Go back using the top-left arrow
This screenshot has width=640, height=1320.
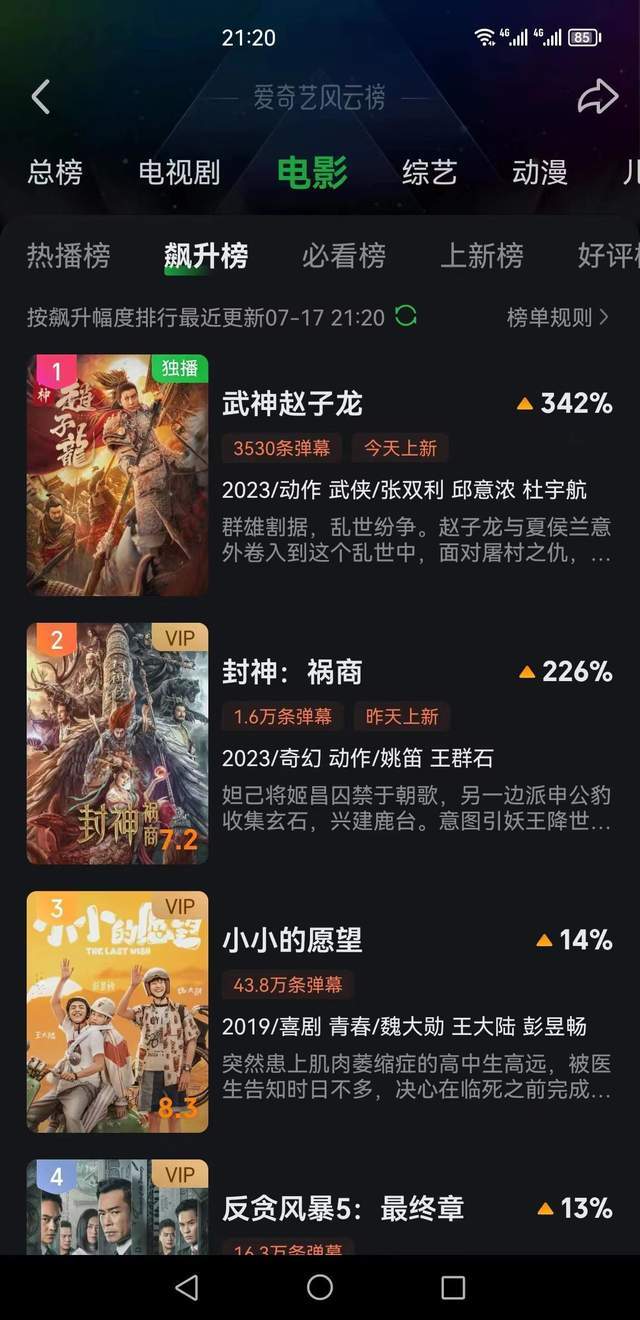click(41, 97)
